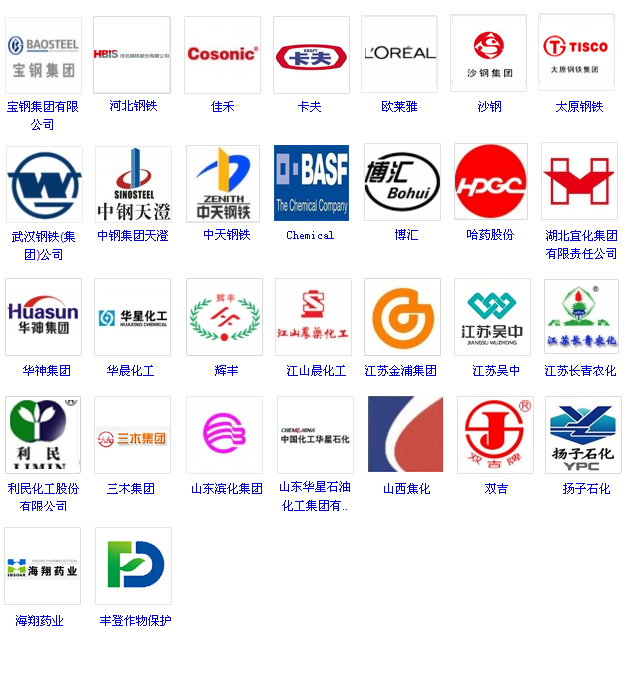
Task: Open the 山东滨化集团 tile
Action: click(x=223, y=435)
